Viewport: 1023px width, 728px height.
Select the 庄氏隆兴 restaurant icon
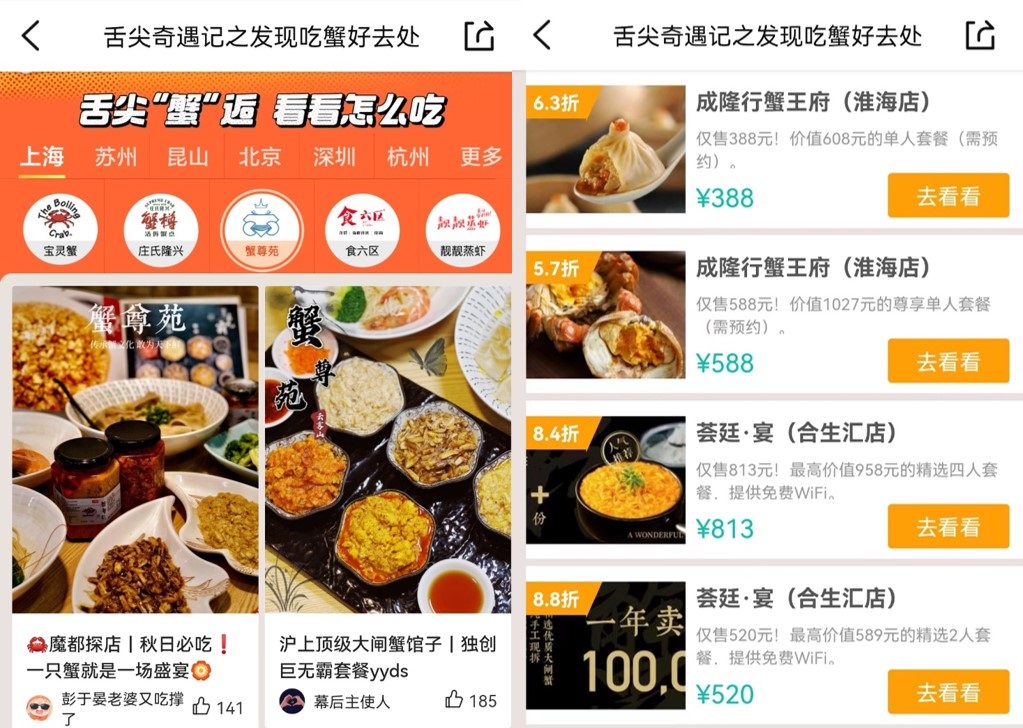coord(160,226)
